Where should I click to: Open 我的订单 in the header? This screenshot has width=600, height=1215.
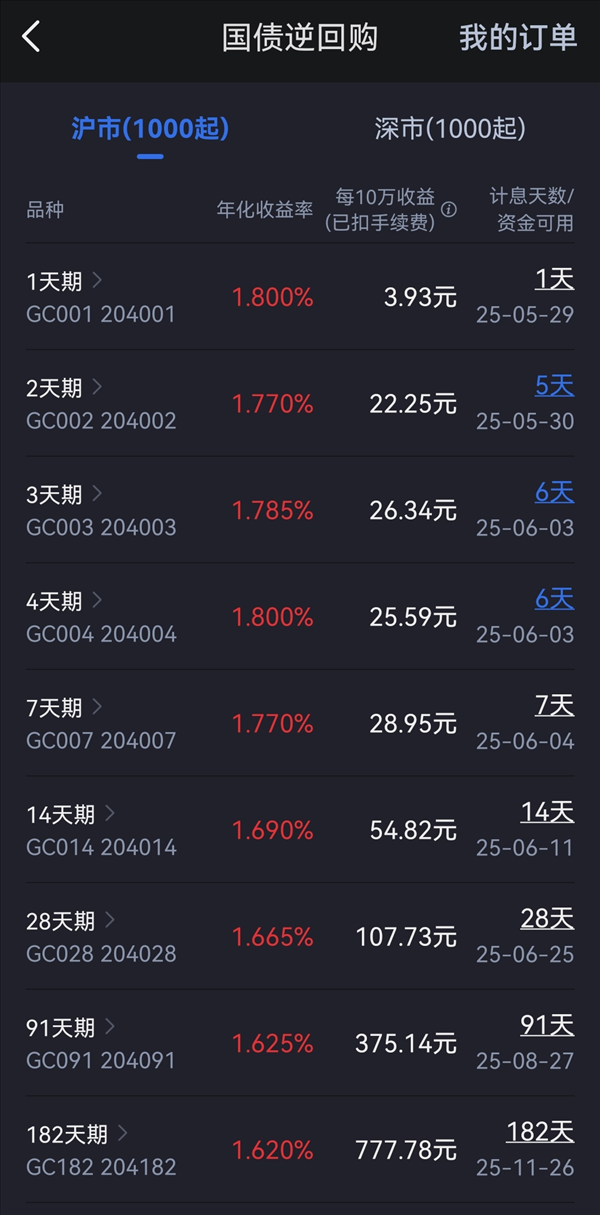pos(518,38)
